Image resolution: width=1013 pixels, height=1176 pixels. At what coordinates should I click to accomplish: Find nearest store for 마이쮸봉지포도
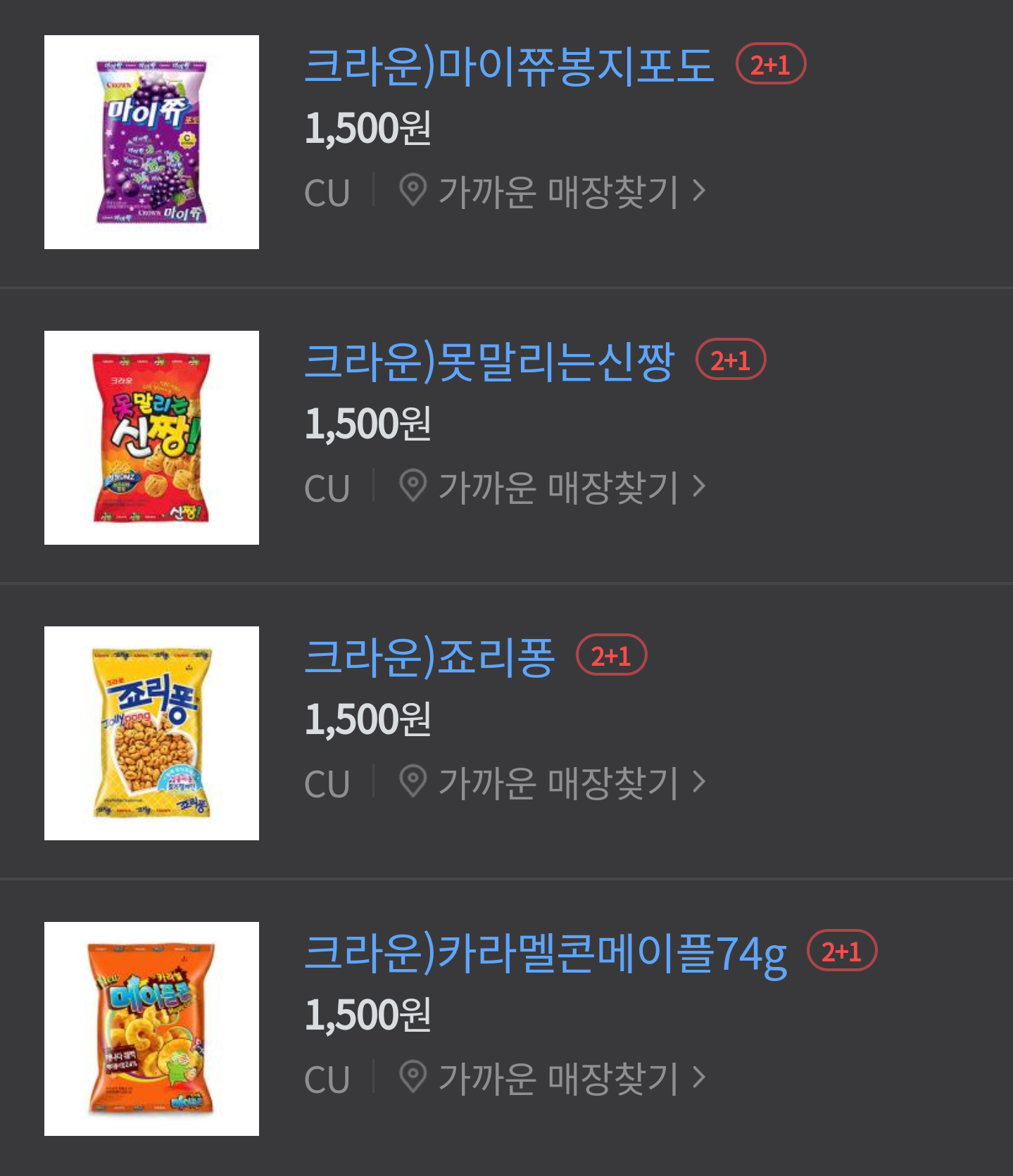553,191
